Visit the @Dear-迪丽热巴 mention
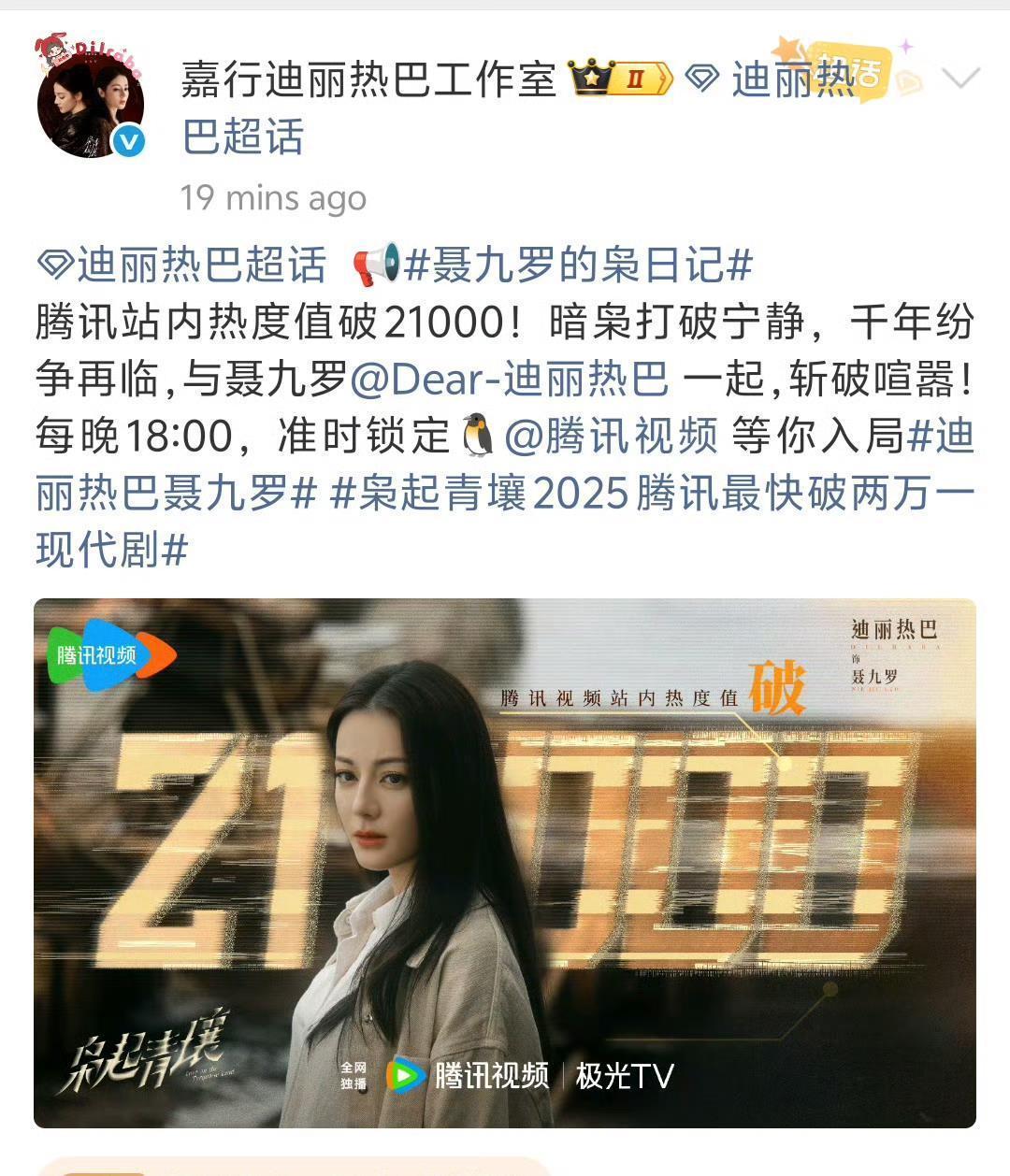1010x1176 pixels. (x=510, y=380)
